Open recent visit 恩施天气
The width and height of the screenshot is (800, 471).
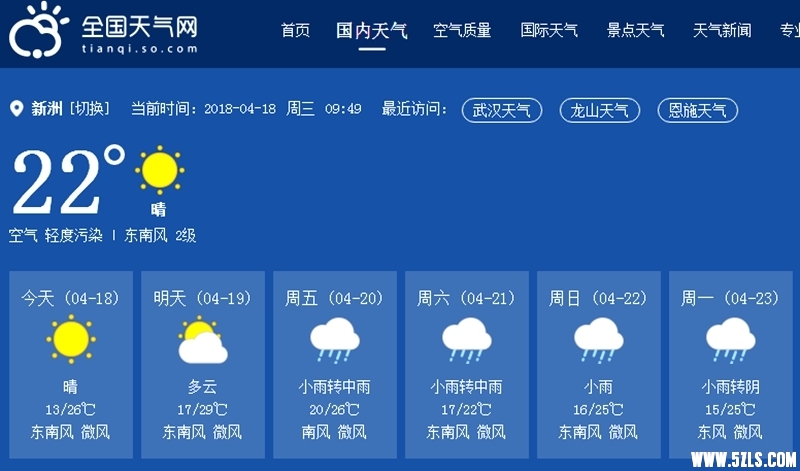coord(697,110)
